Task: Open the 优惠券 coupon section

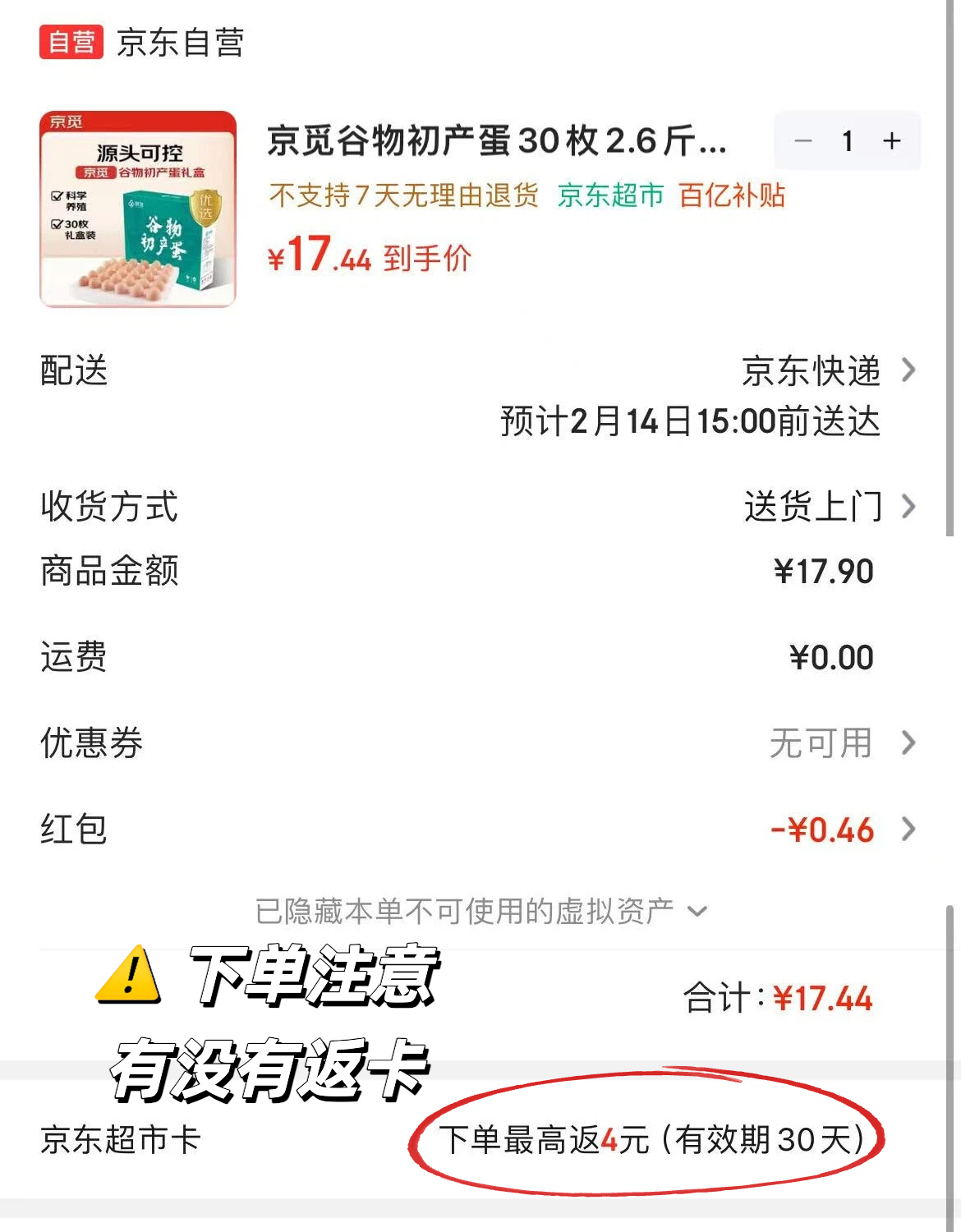Action: point(90,743)
